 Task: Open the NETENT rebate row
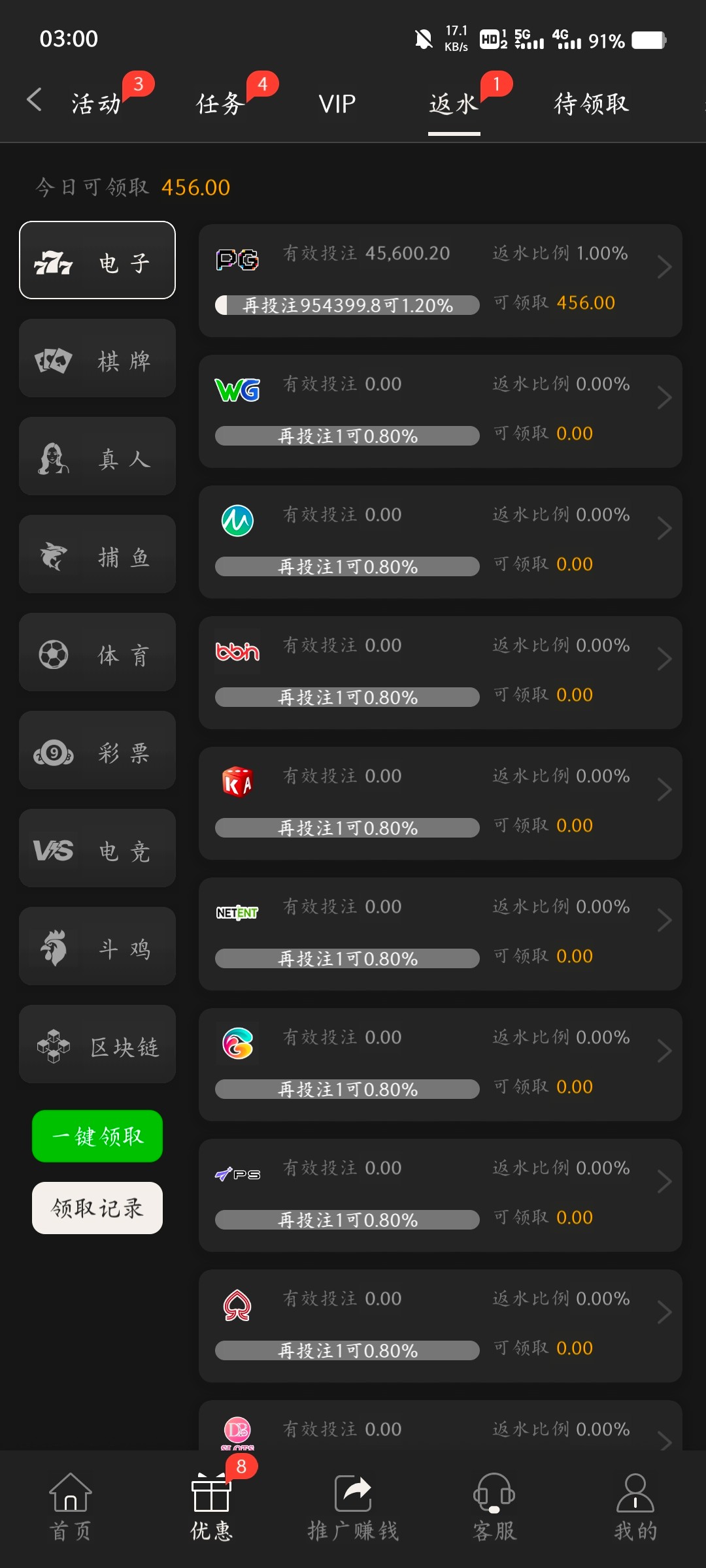point(441,934)
